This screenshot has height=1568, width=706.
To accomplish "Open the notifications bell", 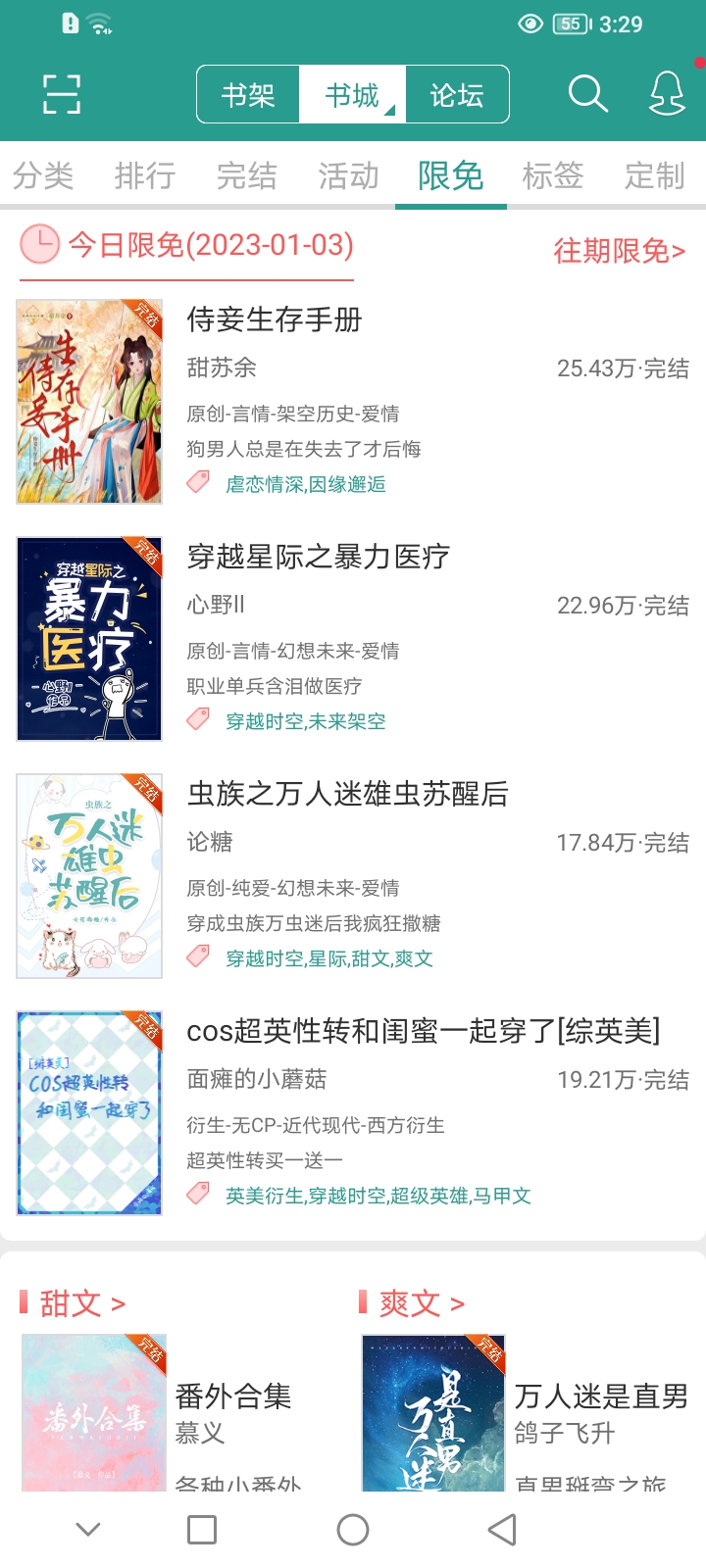I will click(x=667, y=94).
